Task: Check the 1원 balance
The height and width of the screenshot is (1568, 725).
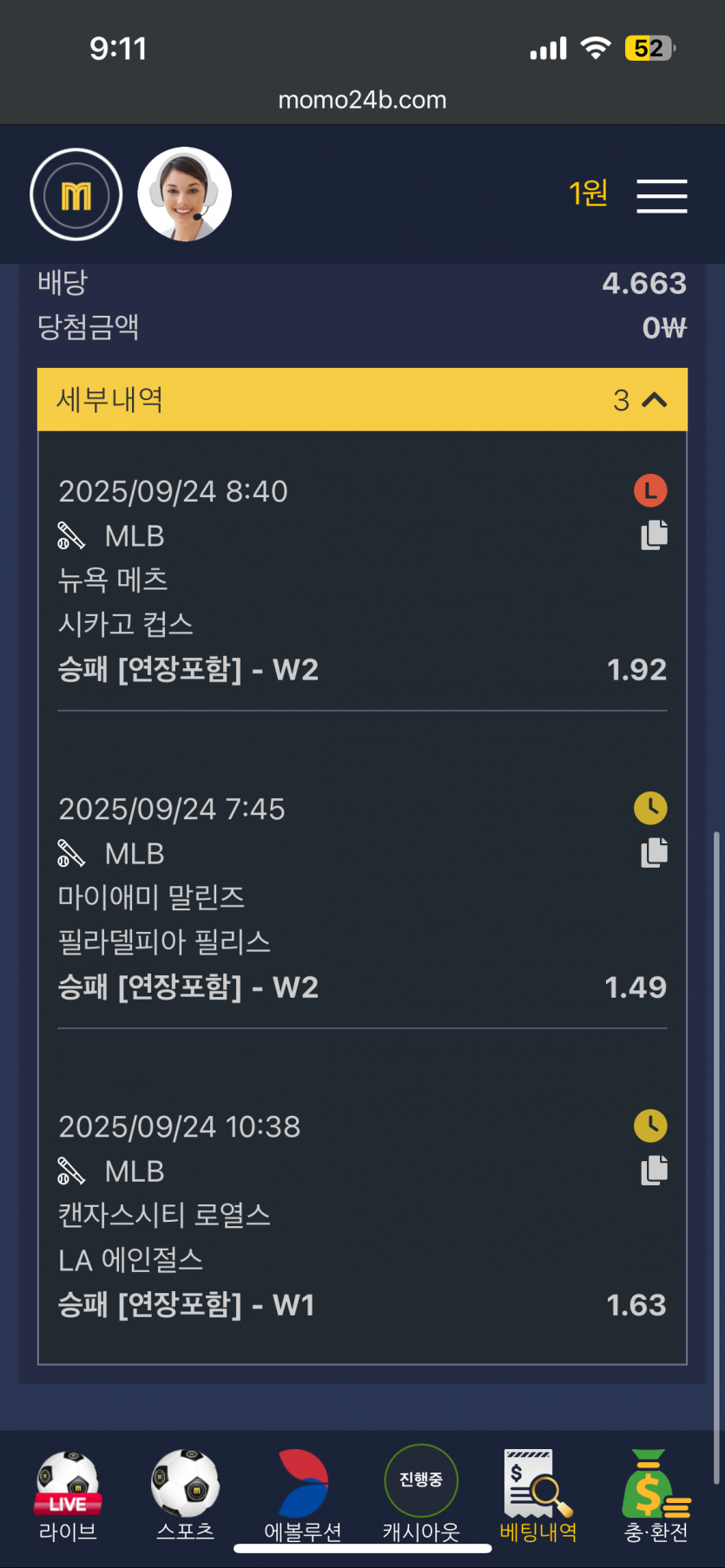Action: tap(588, 194)
